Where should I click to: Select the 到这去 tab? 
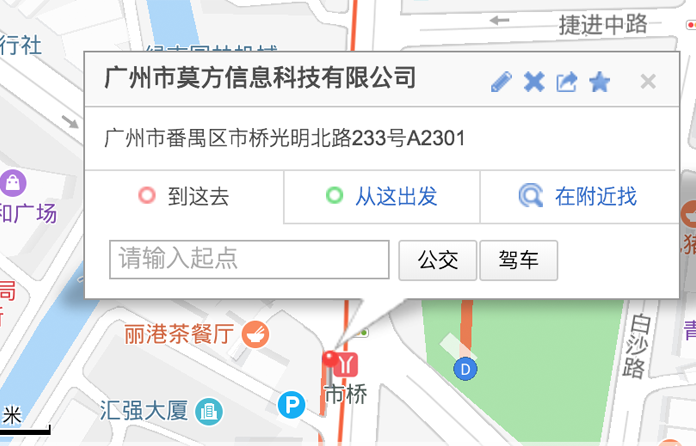pyautogui.click(x=185, y=196)
